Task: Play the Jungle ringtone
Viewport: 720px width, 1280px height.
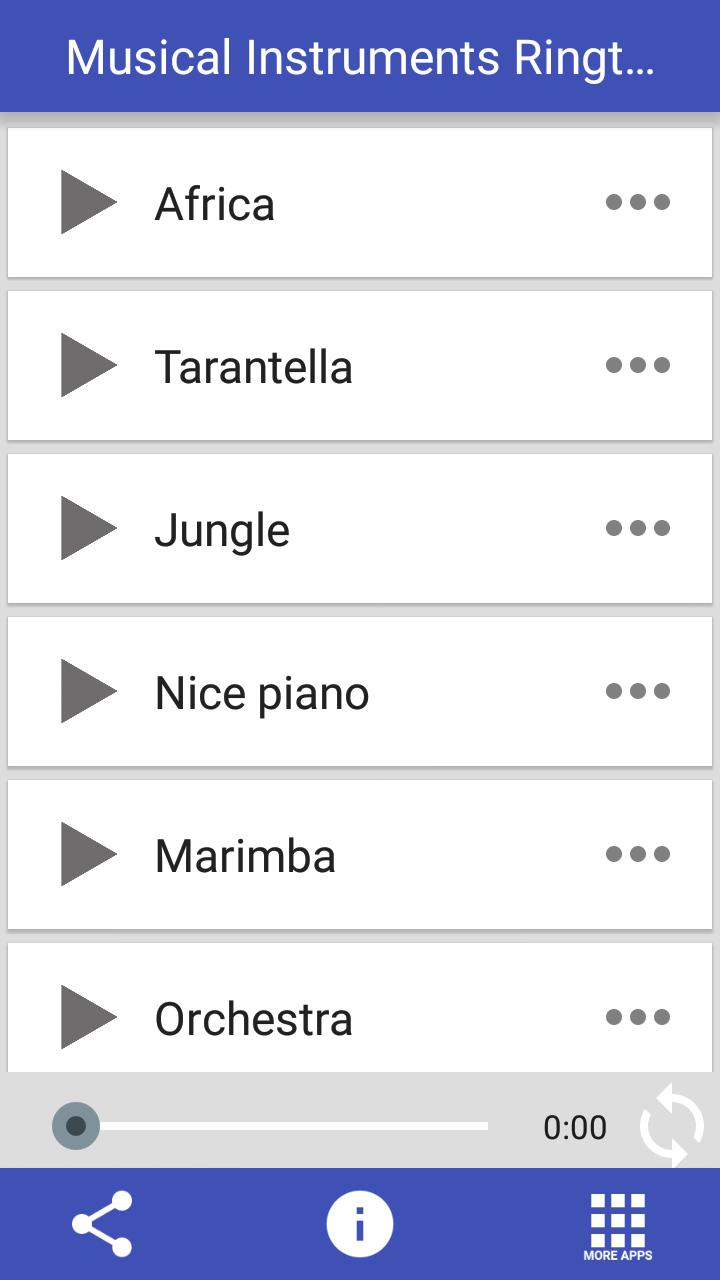Action: pyautogui.click(x=88, y=528)
